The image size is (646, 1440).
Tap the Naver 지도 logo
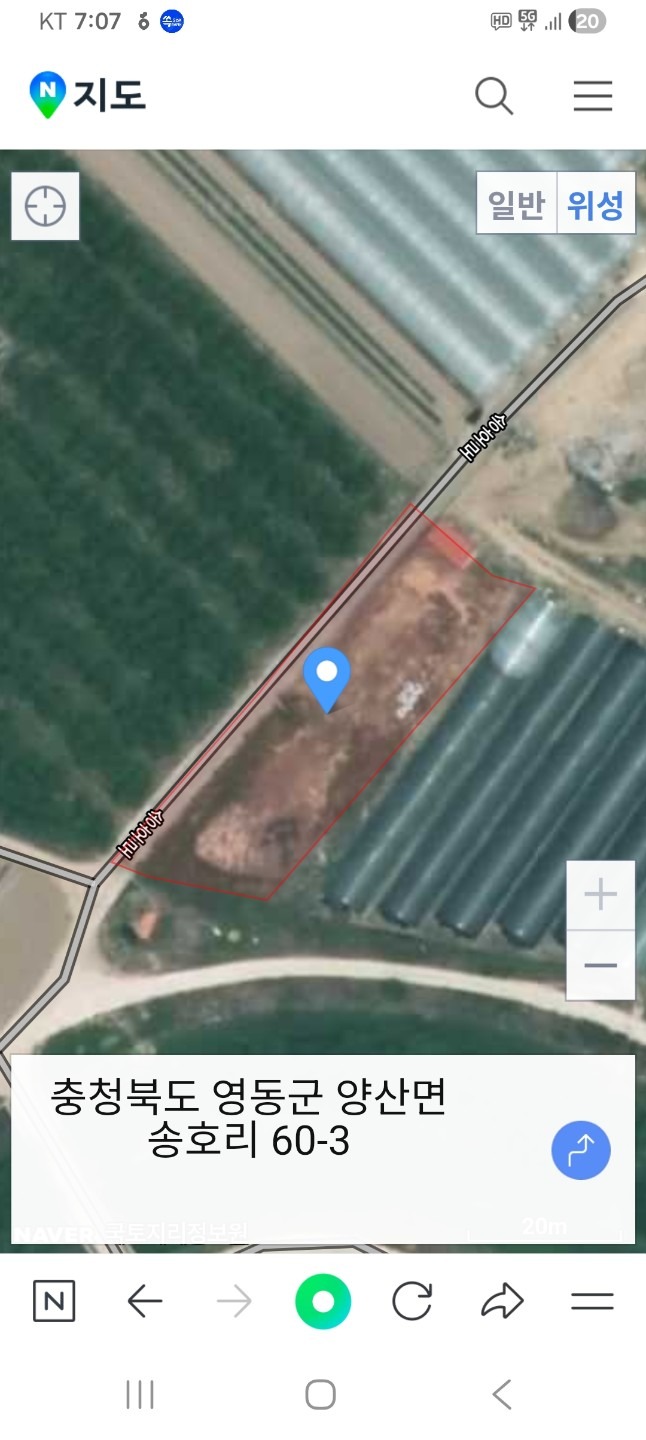click(87, 95)
